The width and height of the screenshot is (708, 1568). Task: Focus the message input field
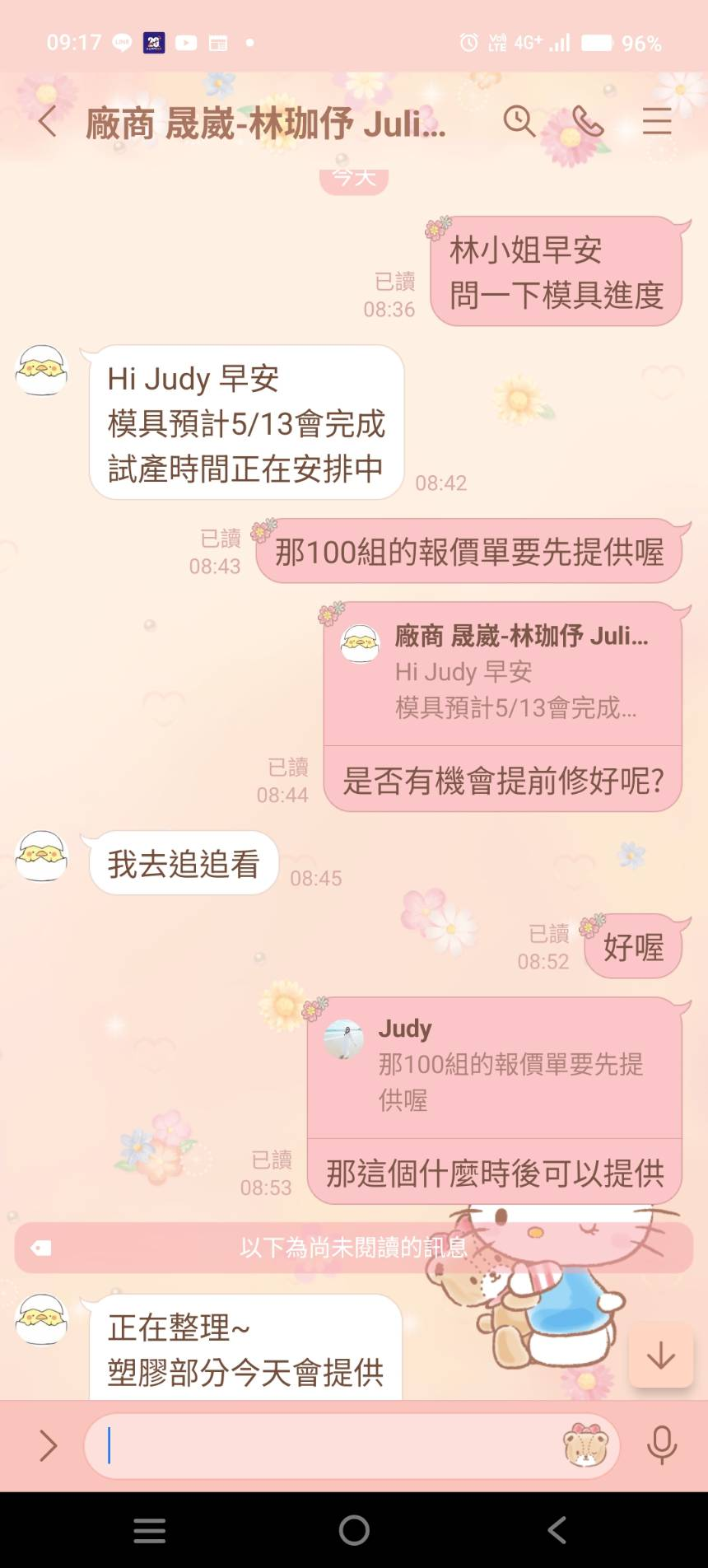[x=329, y=1445]
